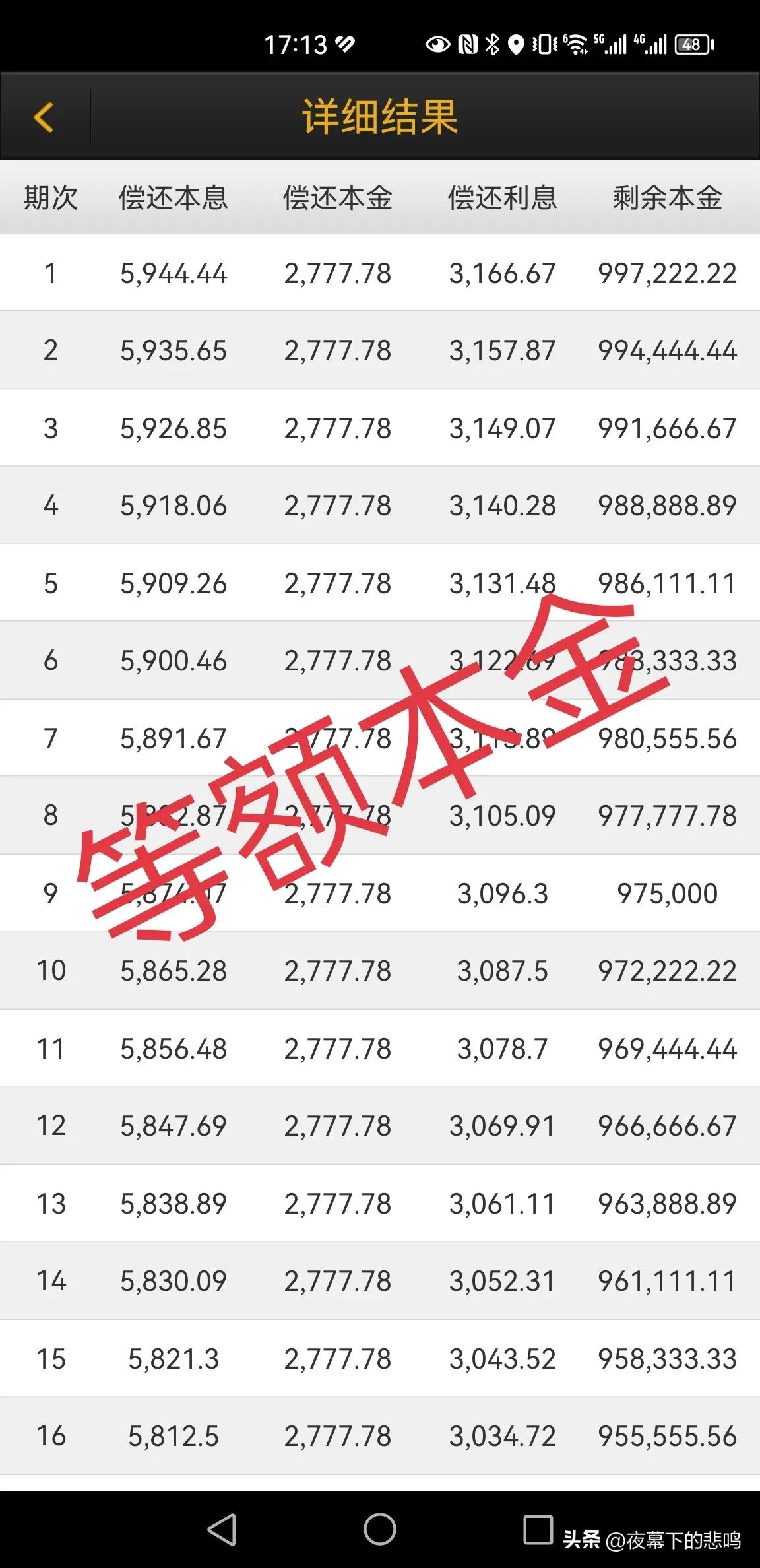Select the Bluetooth icon in status bar

pyautogui.click(x=493, y=44)
